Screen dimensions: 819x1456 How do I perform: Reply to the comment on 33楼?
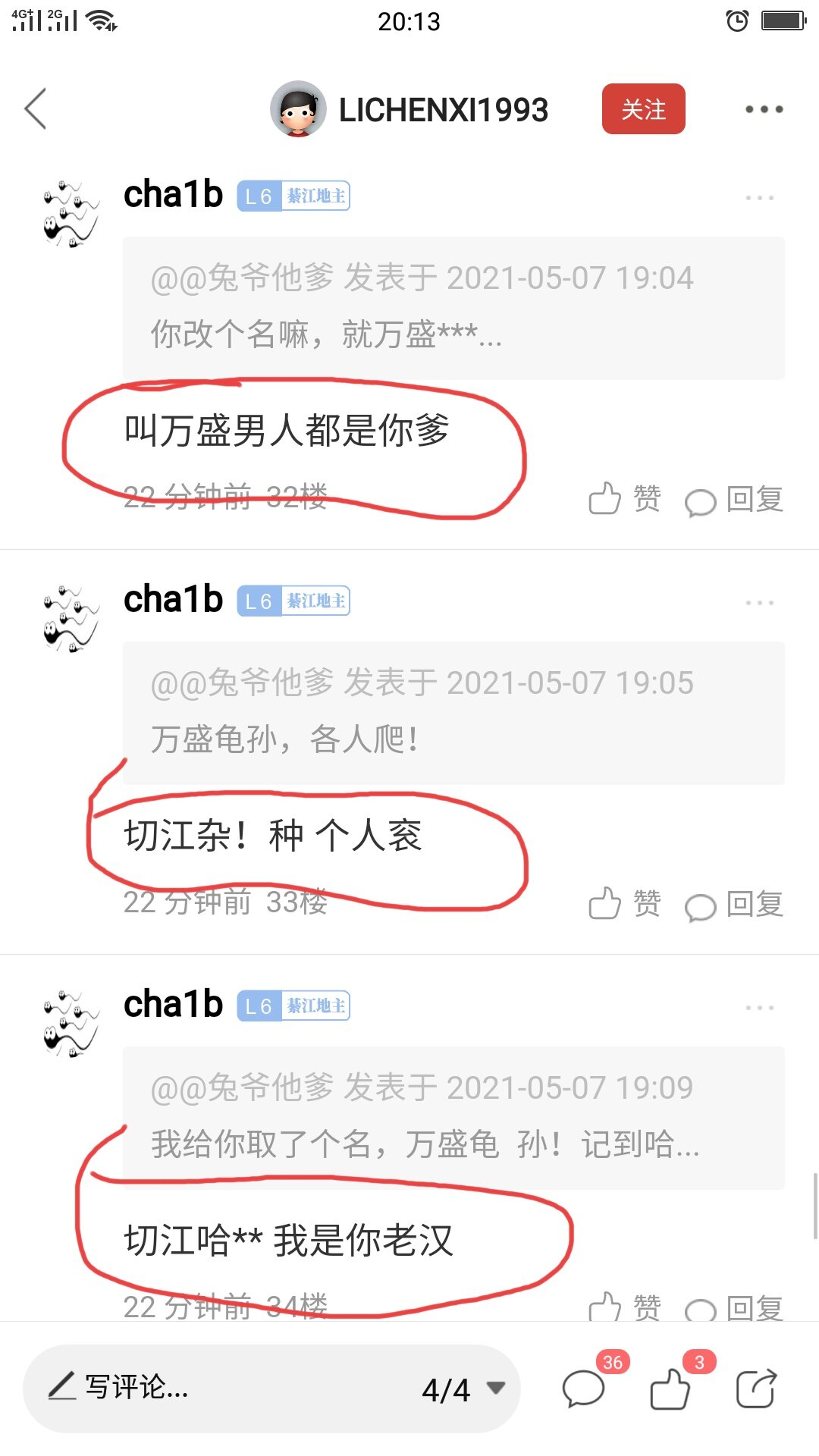(x=734, y=905)
